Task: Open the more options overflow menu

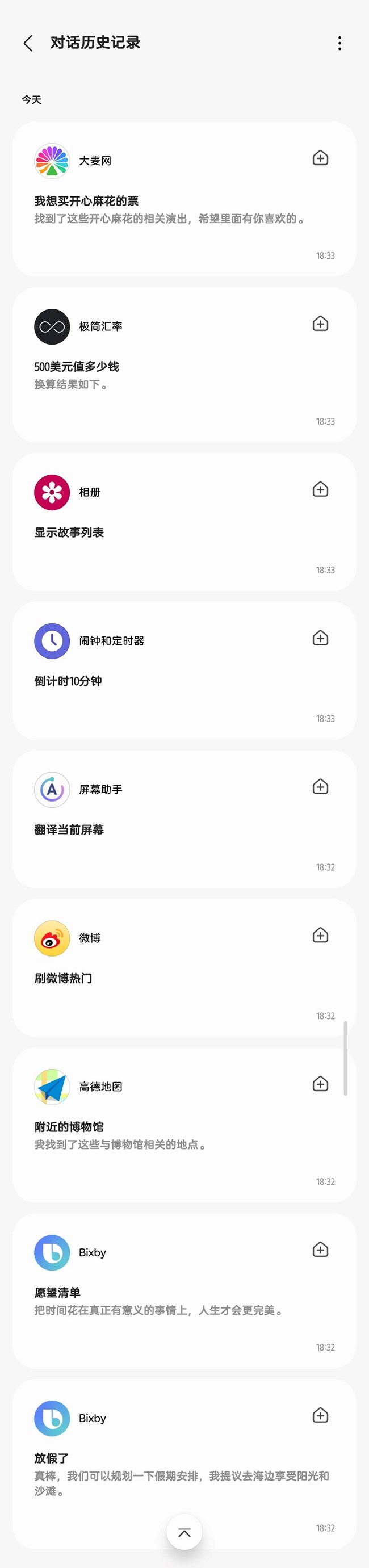Action: point(339,43)
